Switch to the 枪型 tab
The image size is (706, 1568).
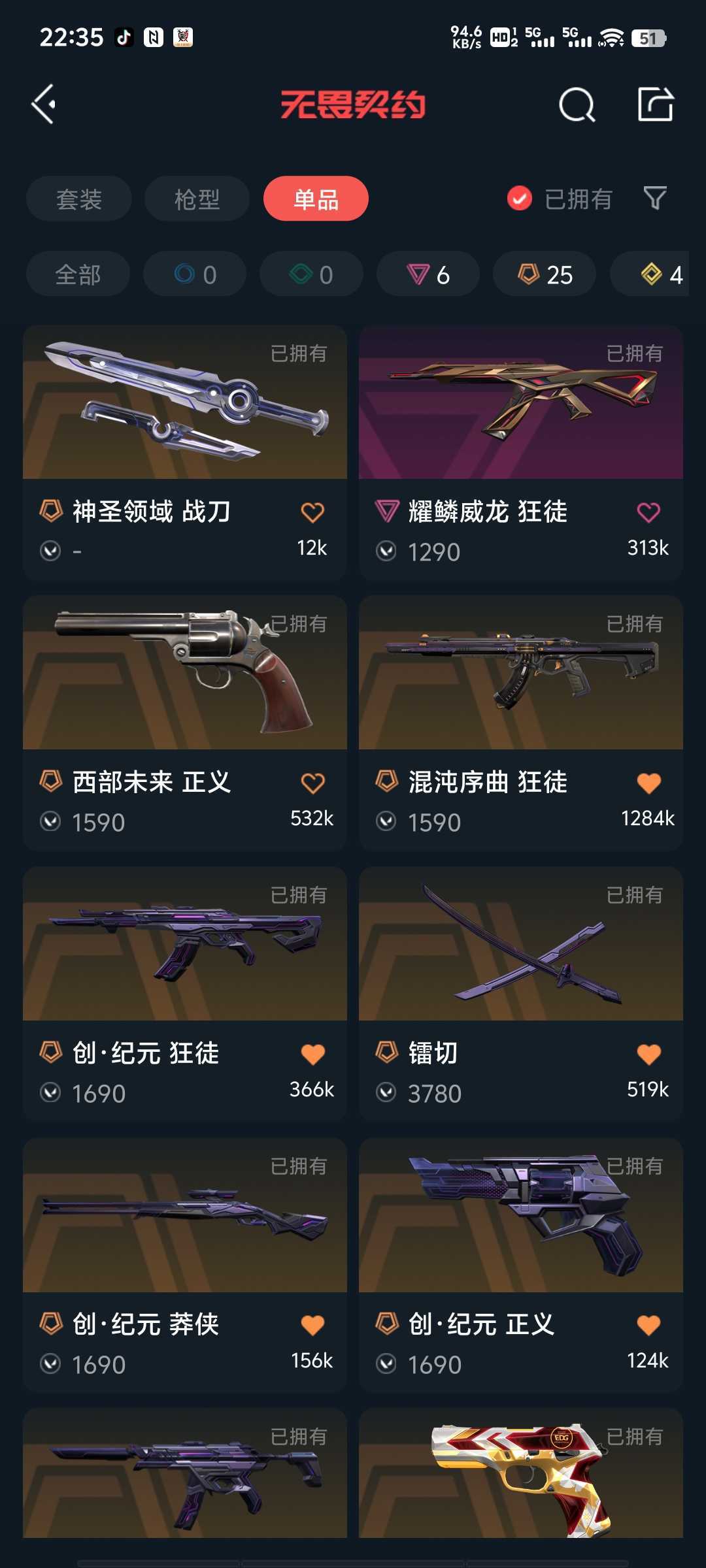197,199
